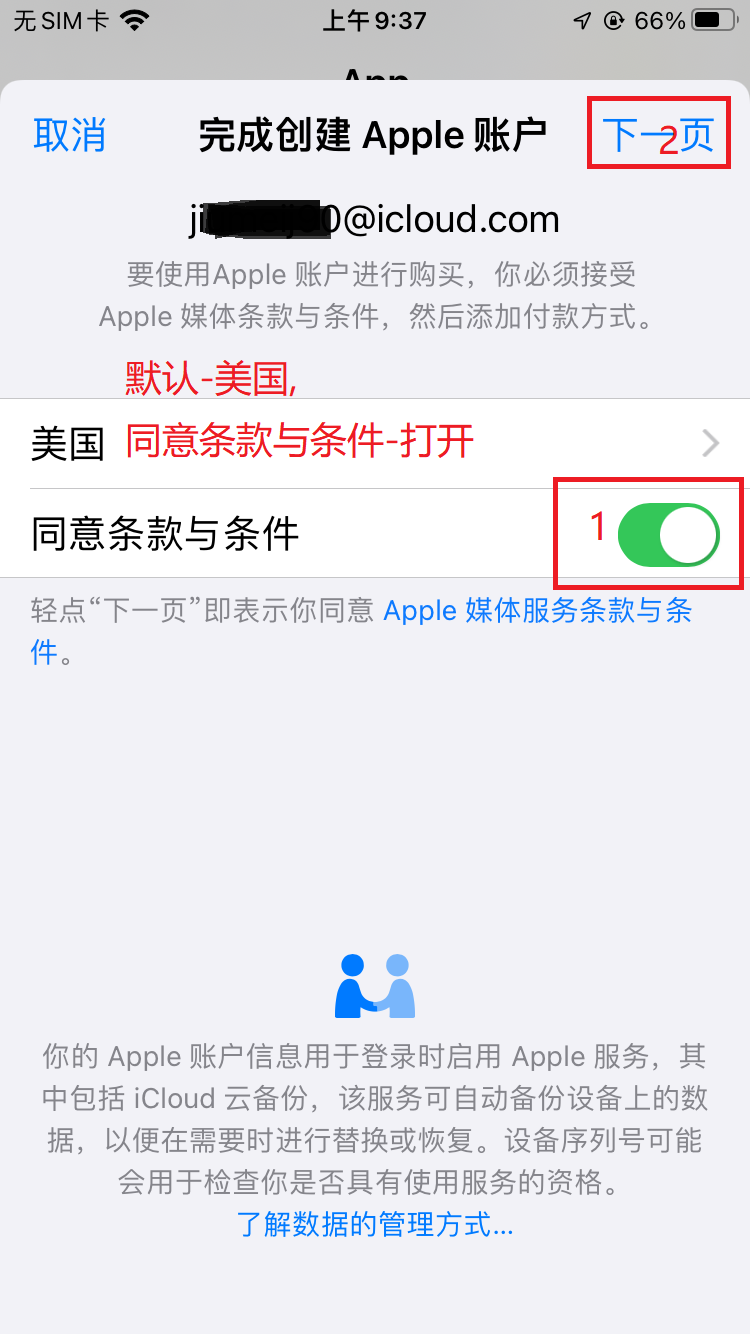Open 了解数据的管理方式 link
This screenshot has width=750, height=1334.
pyautogui.click(x=375, y=1224)
